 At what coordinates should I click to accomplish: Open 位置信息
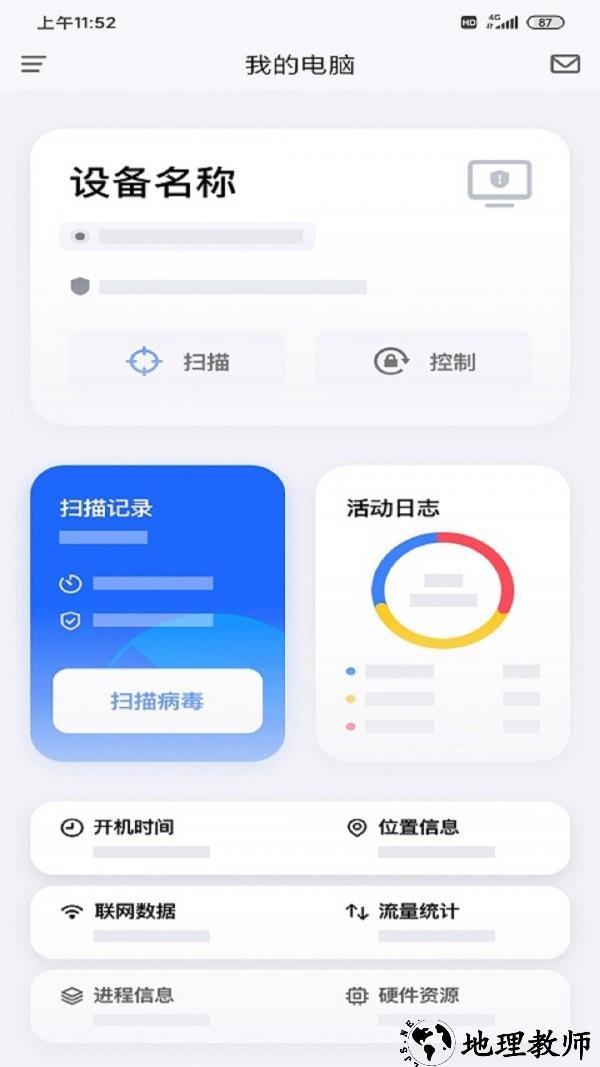(x=418, y=828)
